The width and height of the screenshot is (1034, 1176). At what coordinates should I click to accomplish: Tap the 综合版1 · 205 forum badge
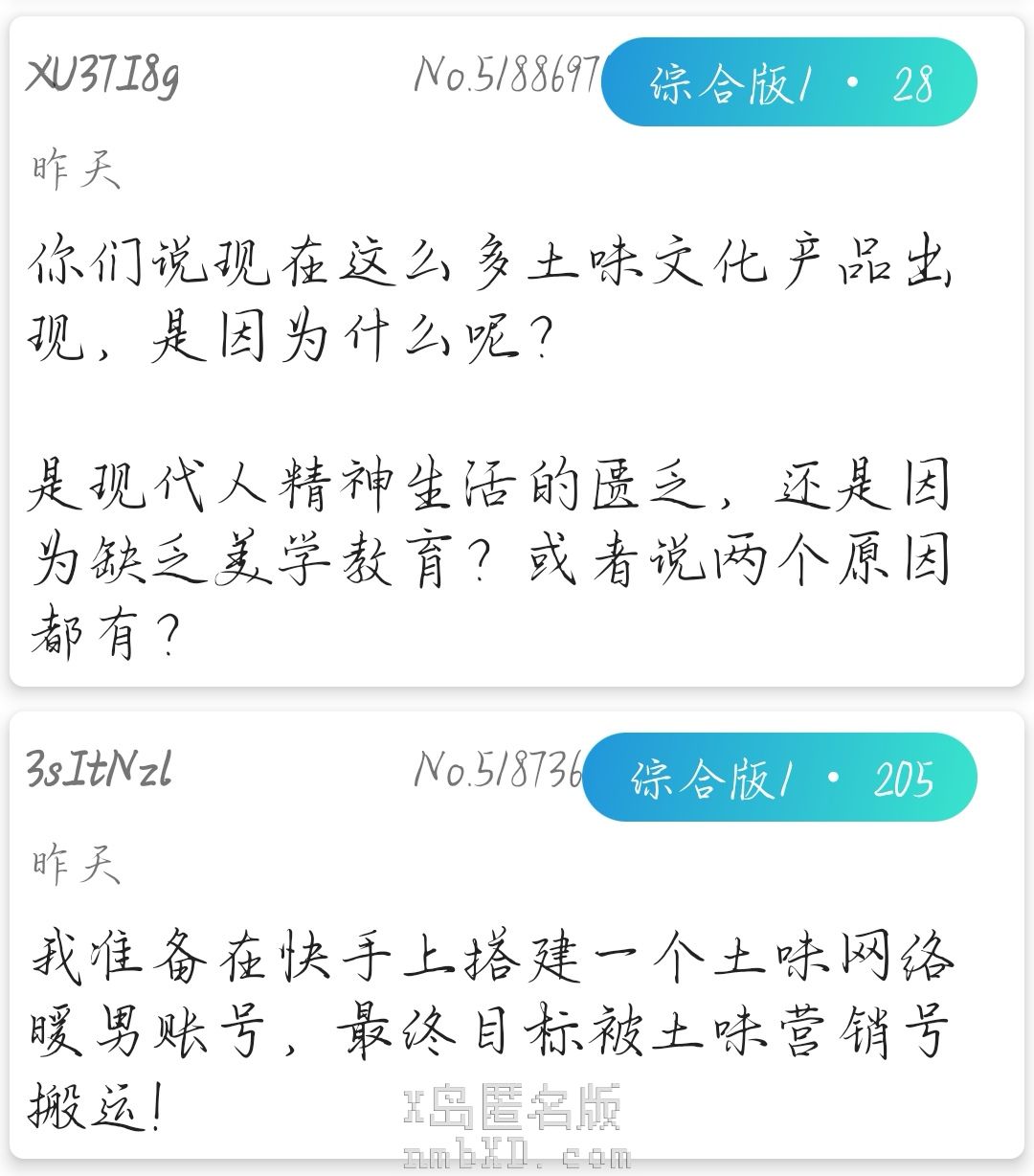[779, 778]
